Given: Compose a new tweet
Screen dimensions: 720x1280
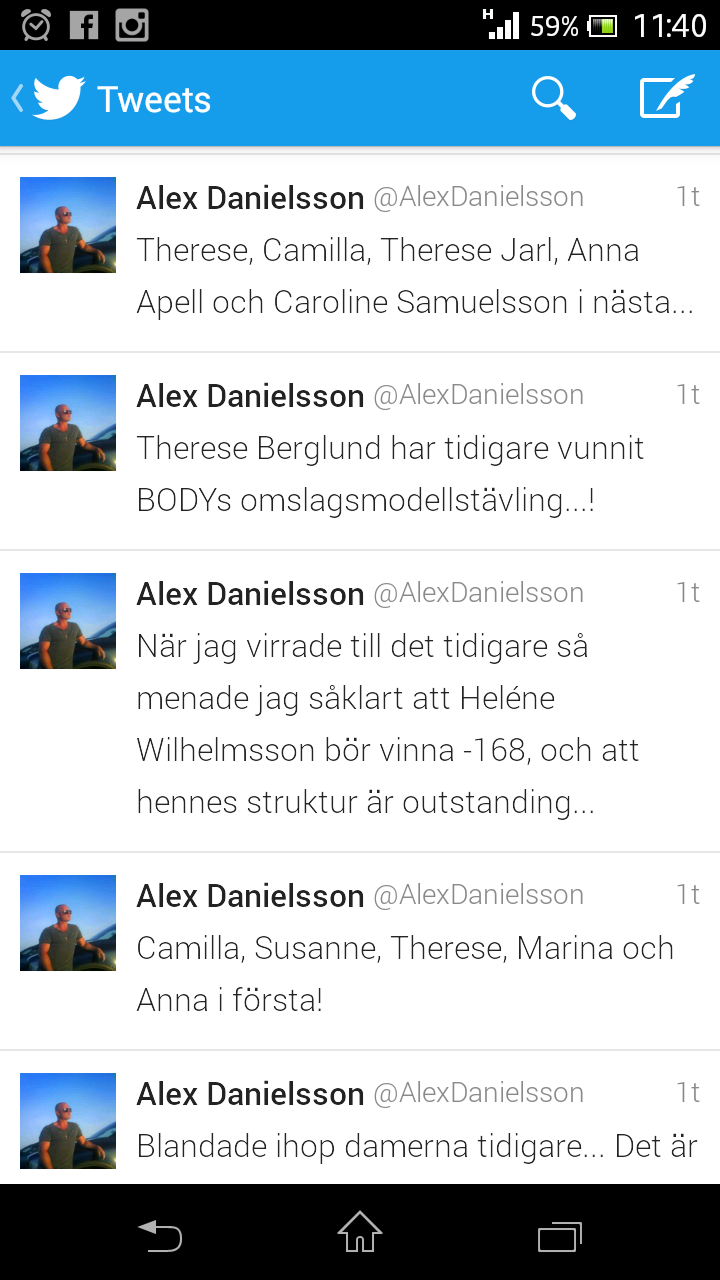Looking at the screenshot, I should pos(667,98).
